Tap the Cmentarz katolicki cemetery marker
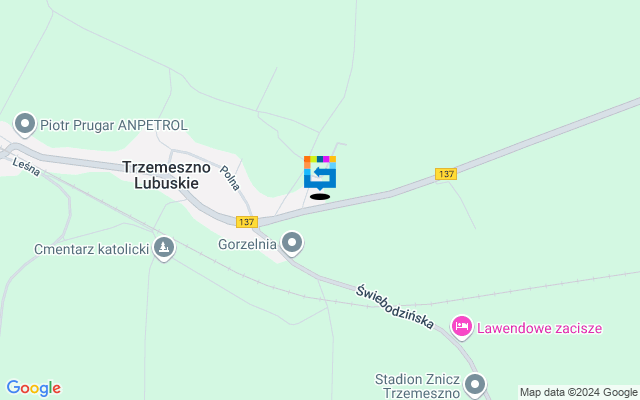 (x=165, y=247)
